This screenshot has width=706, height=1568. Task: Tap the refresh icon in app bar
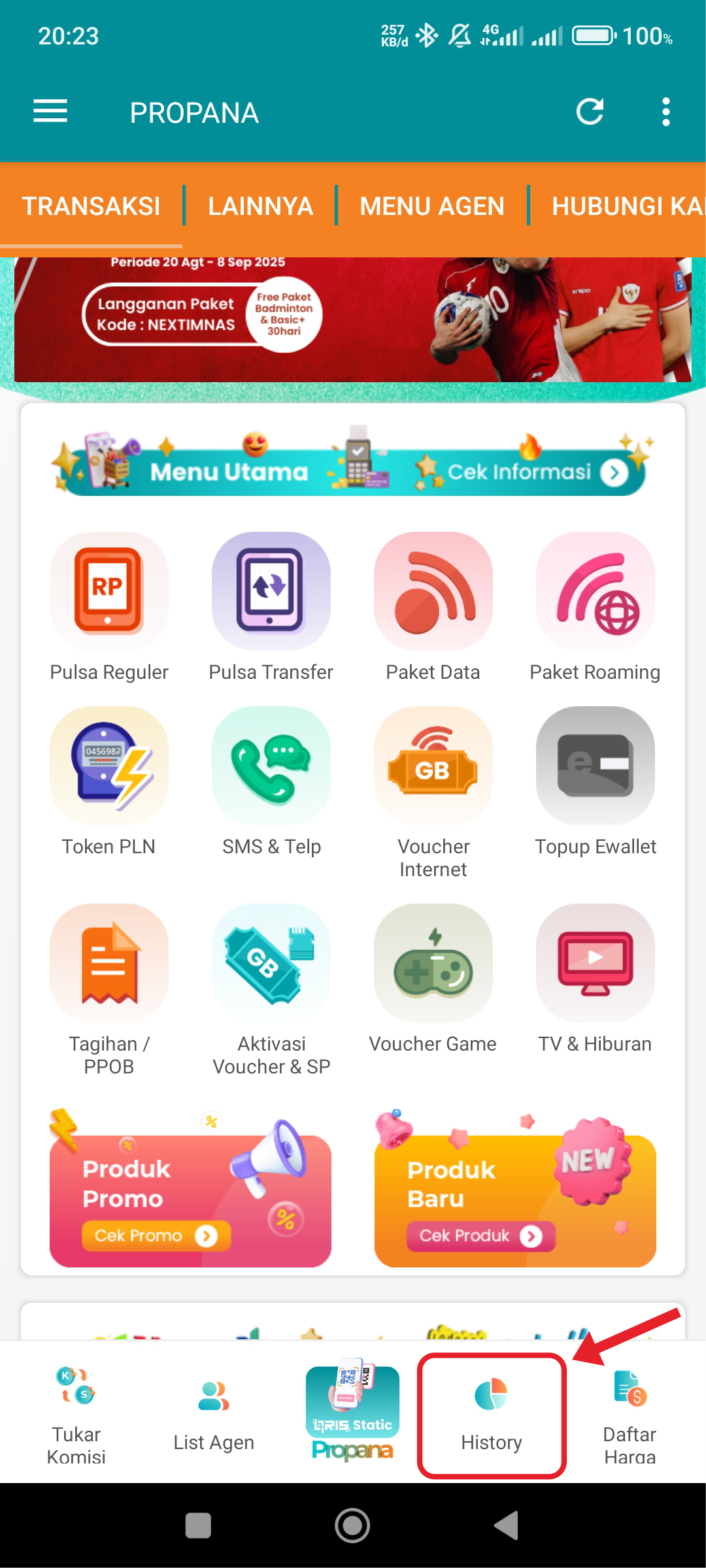[x=590, y=112]
